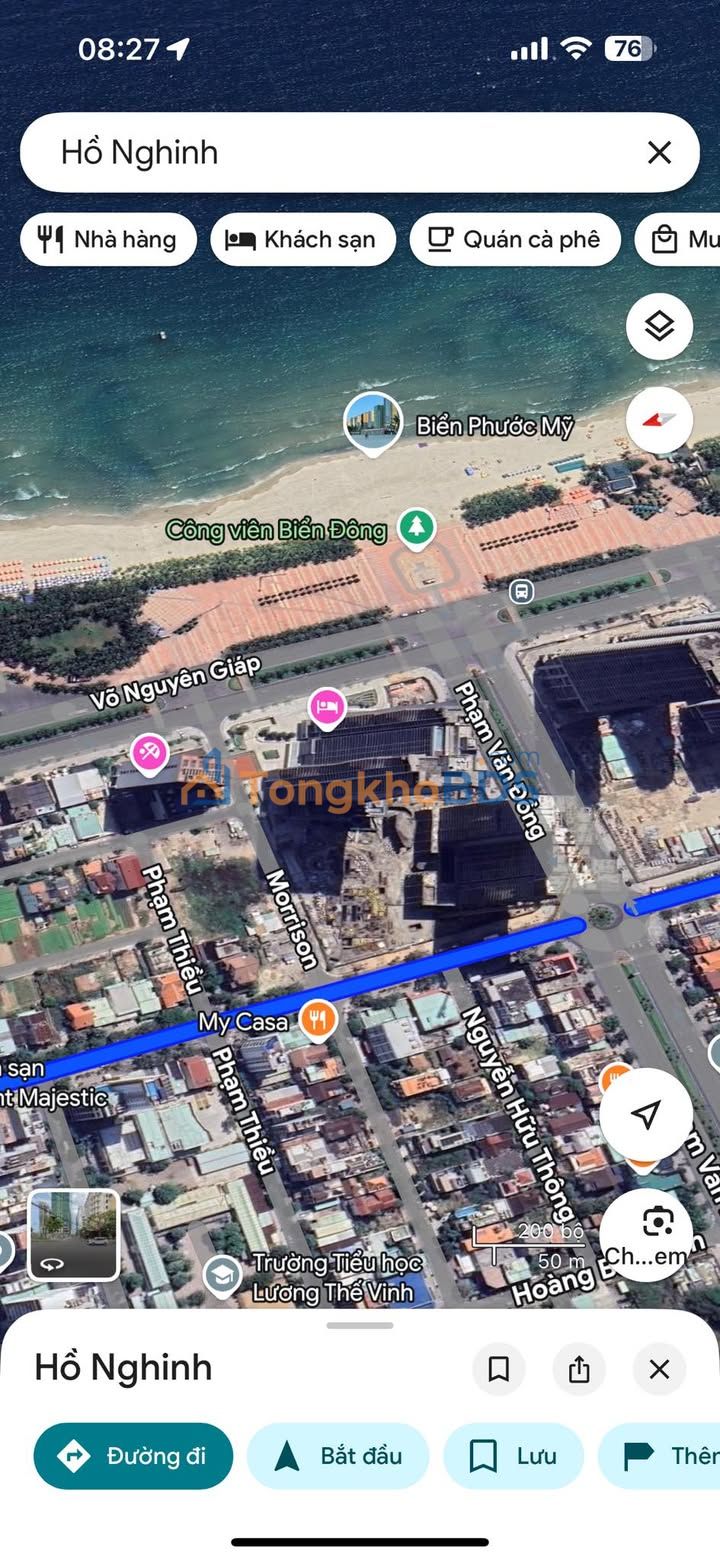Image resolution: width=720 pixels, height=1560 pixels.
Task: Open the My Casa restaurant pin
Action: [317, 1020]
